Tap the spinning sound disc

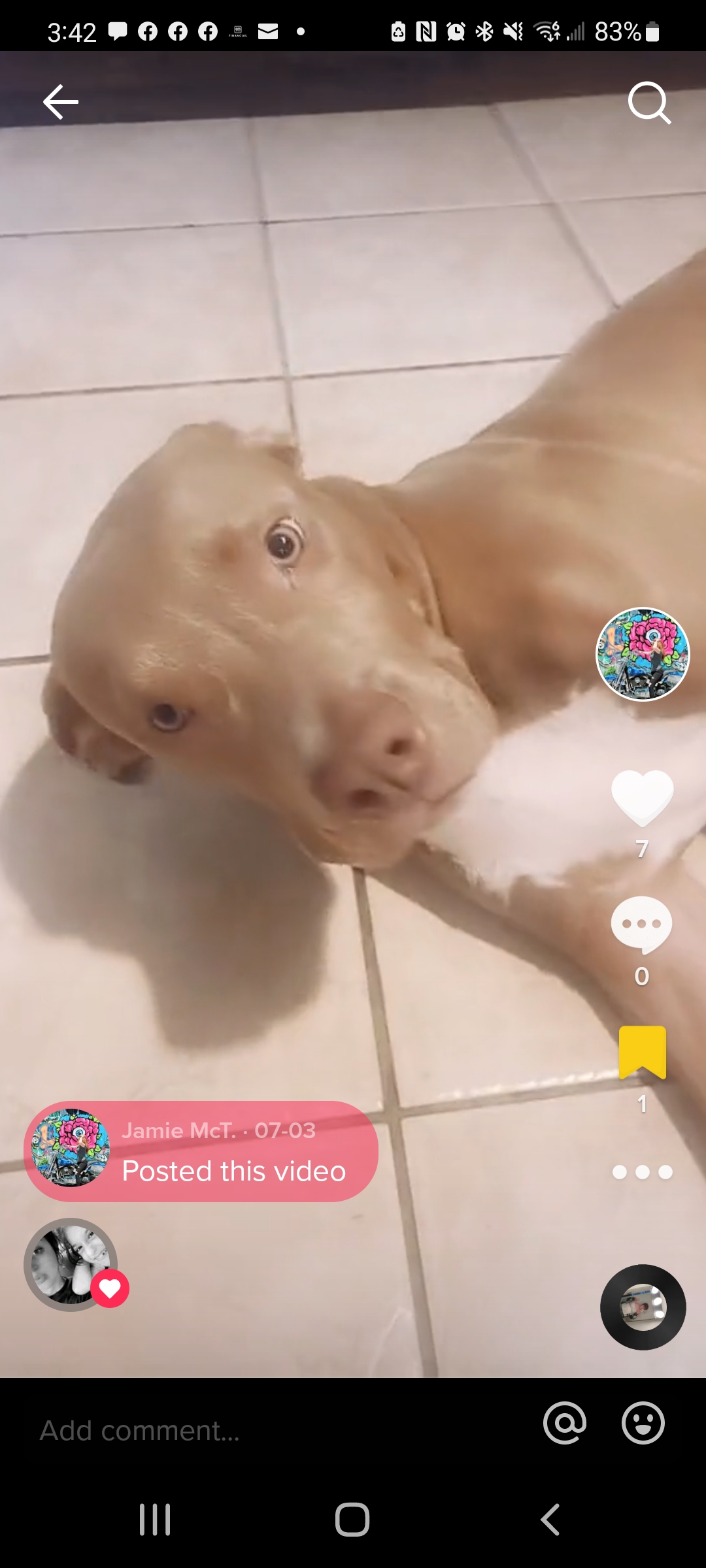[643, 1307]
